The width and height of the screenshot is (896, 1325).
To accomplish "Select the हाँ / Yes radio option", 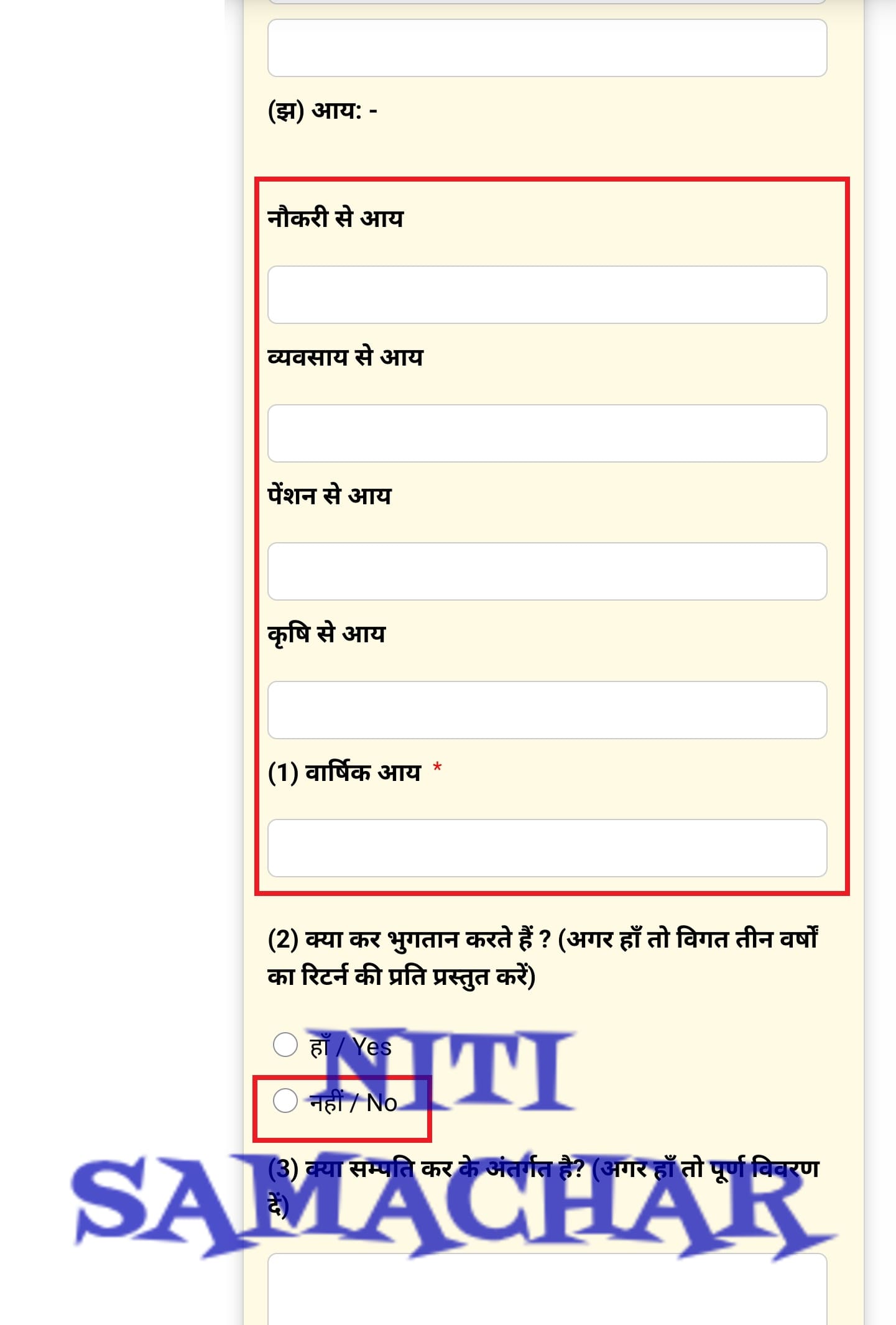I will click(285, 1045).
